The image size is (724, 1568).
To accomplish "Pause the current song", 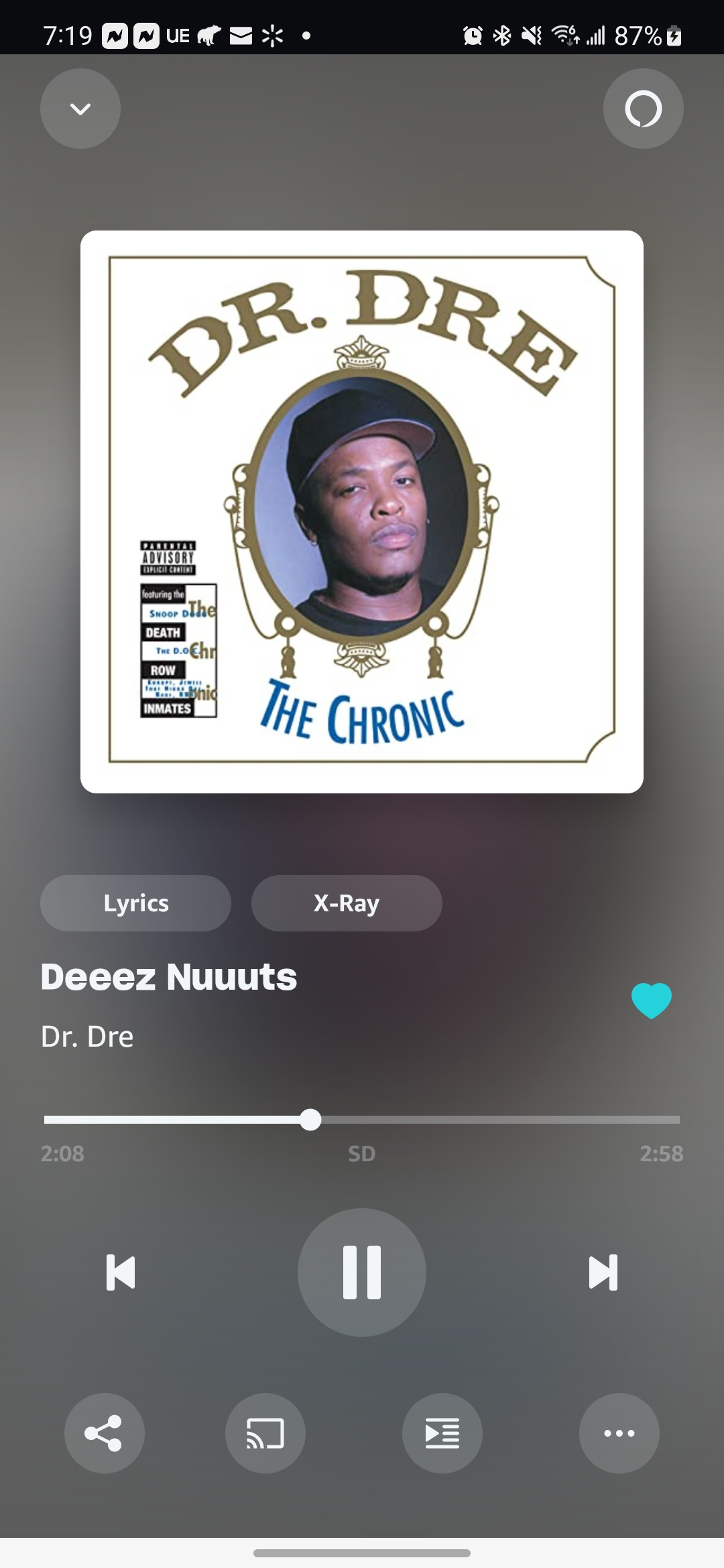I will [362, 1272].
